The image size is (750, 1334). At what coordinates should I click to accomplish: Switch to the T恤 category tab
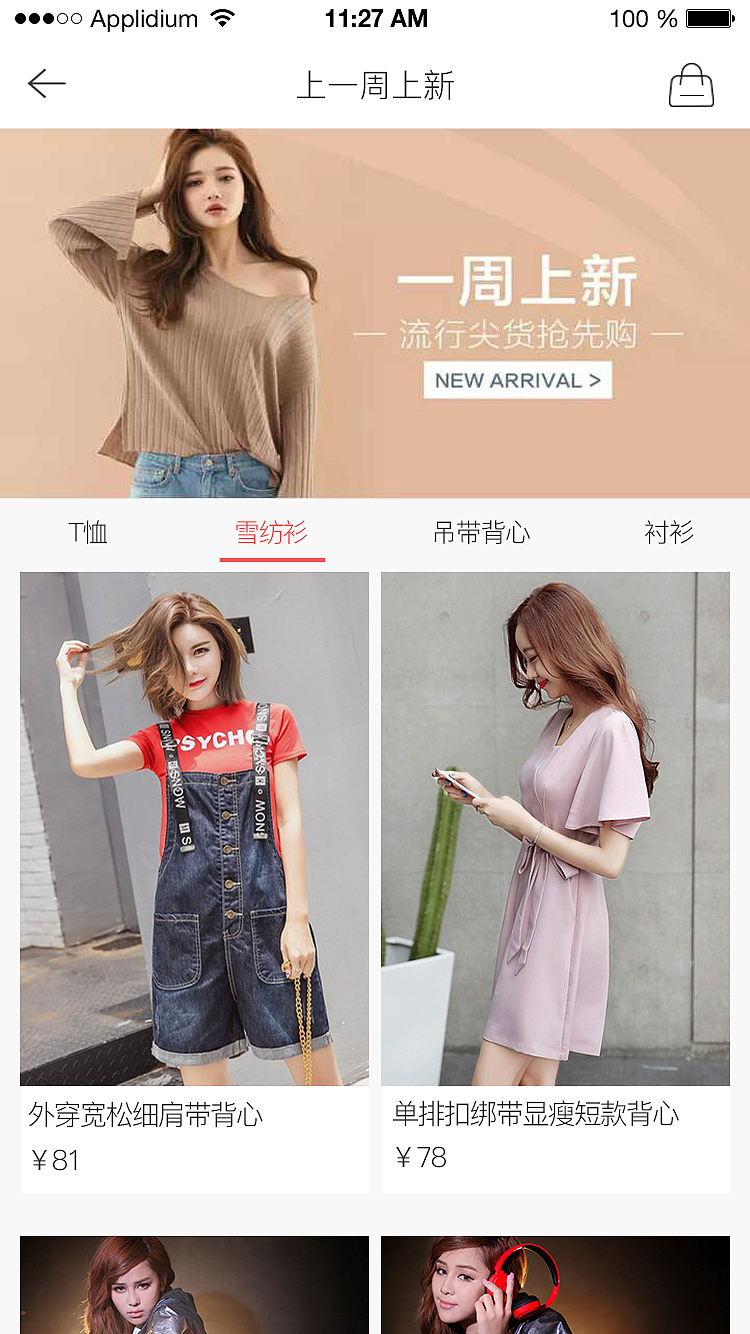click(x=87, y=533)
